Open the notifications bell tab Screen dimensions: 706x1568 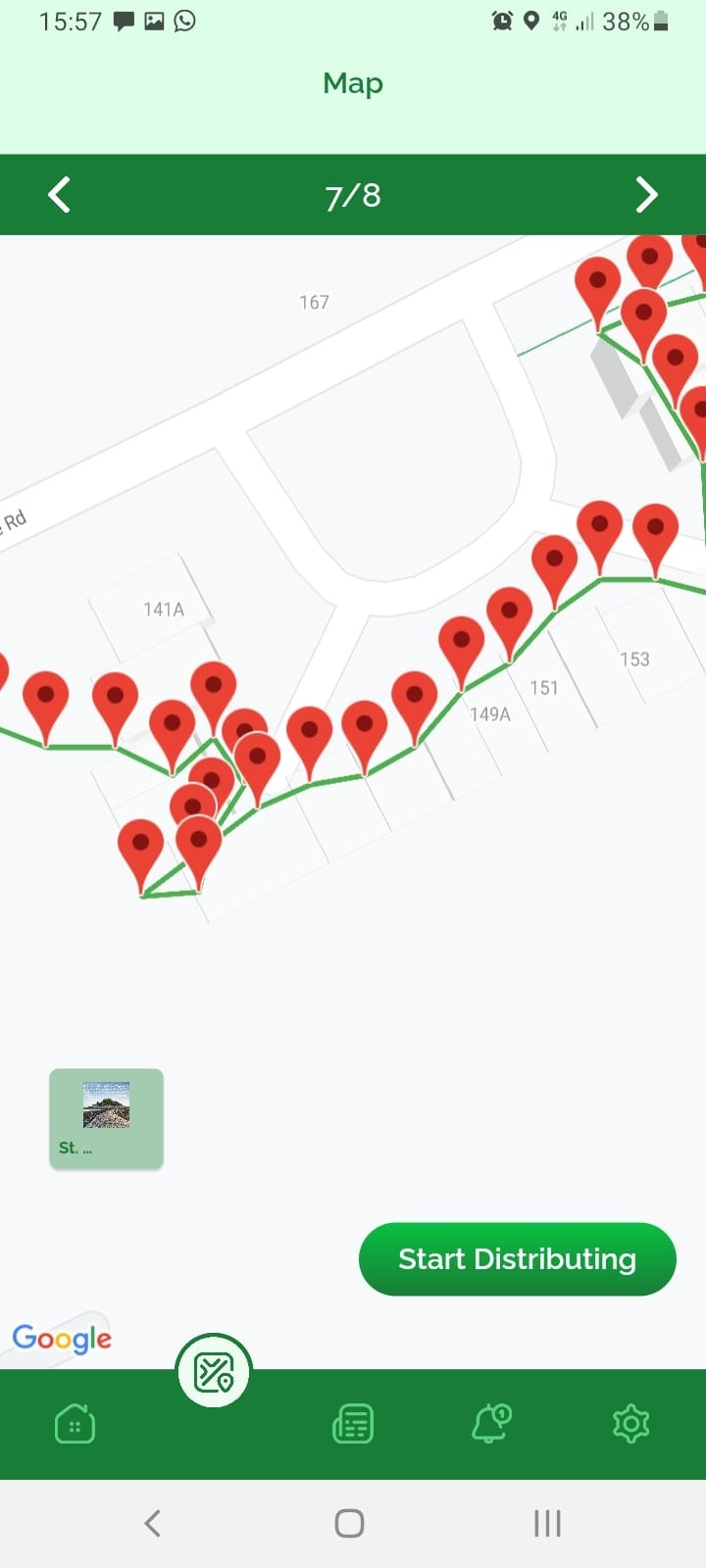[x=491, y=1424]
